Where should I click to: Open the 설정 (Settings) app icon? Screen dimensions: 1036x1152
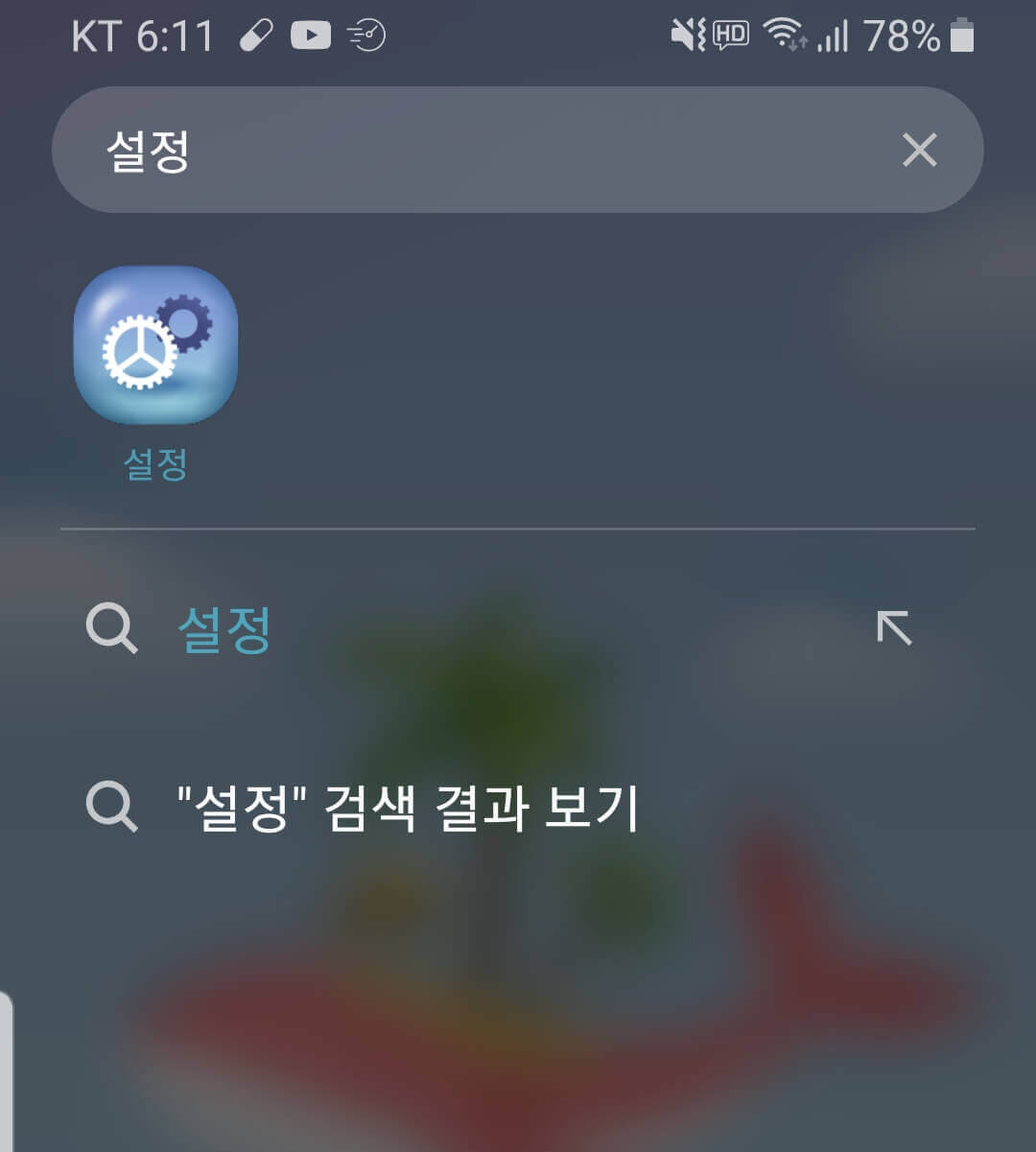coord(155,345)
